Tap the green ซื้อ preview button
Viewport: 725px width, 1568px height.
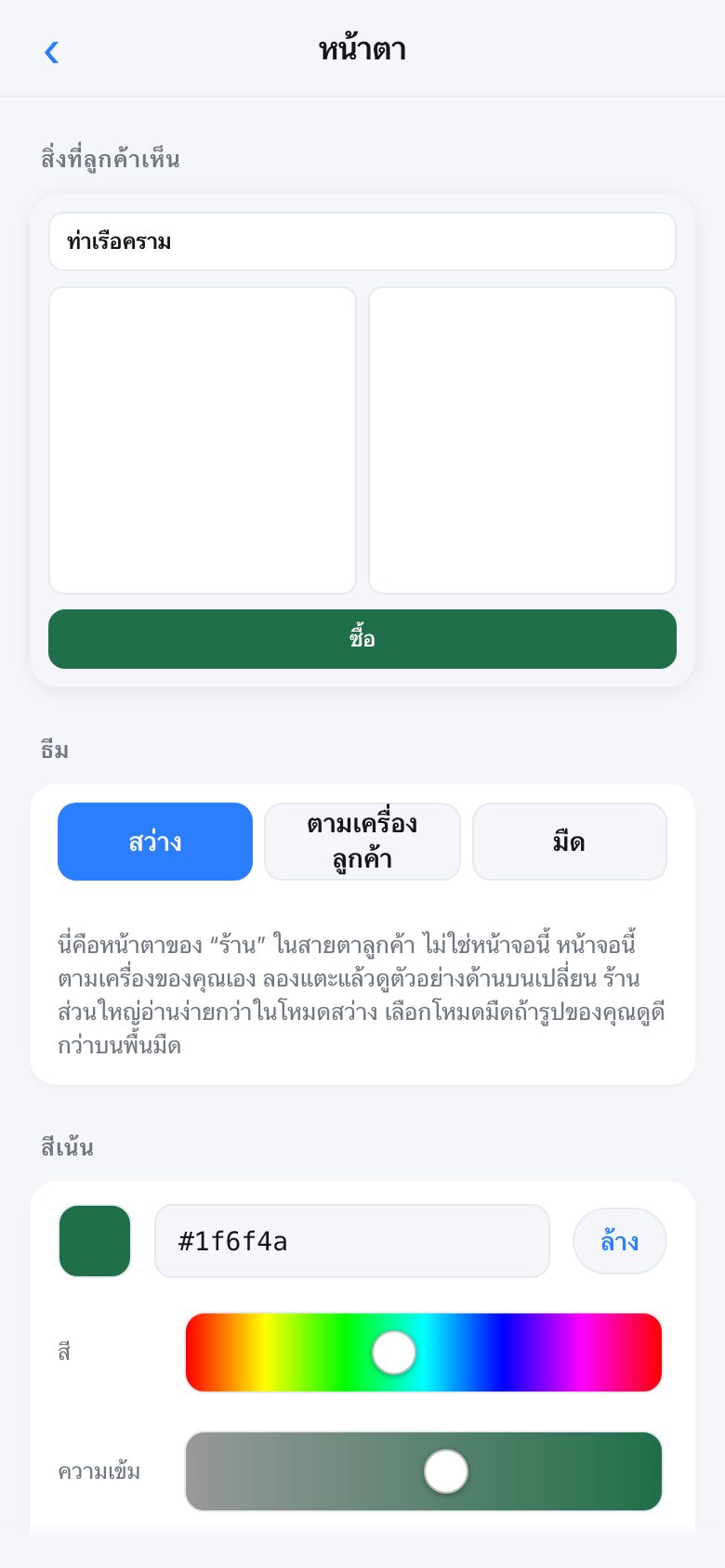[362, 639]
